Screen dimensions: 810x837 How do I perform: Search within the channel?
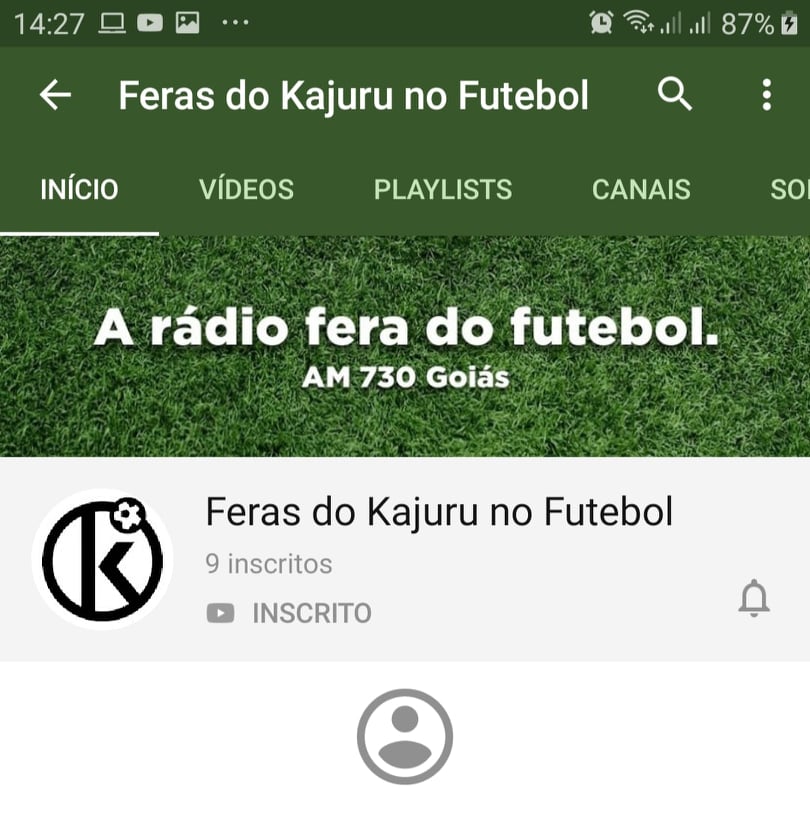pyautogui.click(x=675, y=95)
